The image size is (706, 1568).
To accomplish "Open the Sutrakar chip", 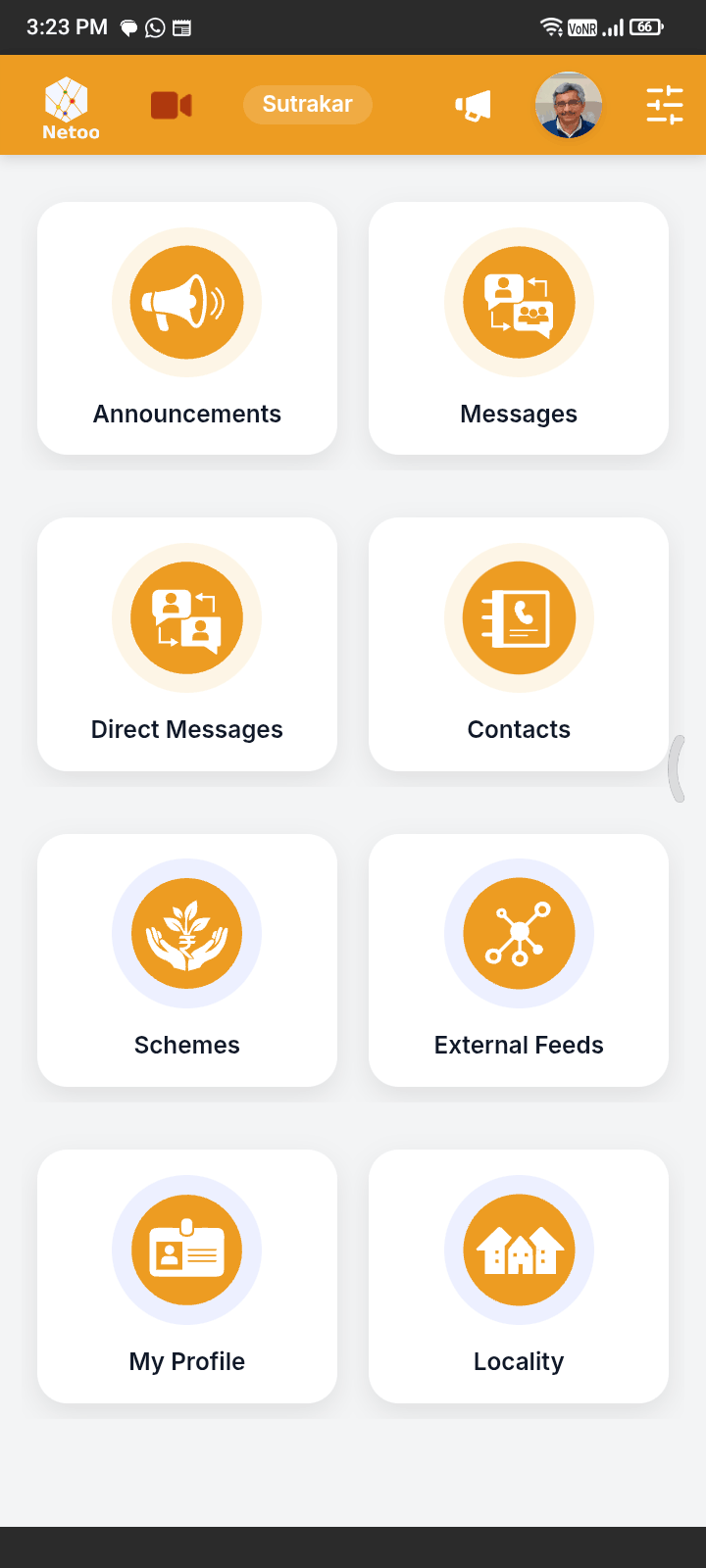I will point(308,104).
